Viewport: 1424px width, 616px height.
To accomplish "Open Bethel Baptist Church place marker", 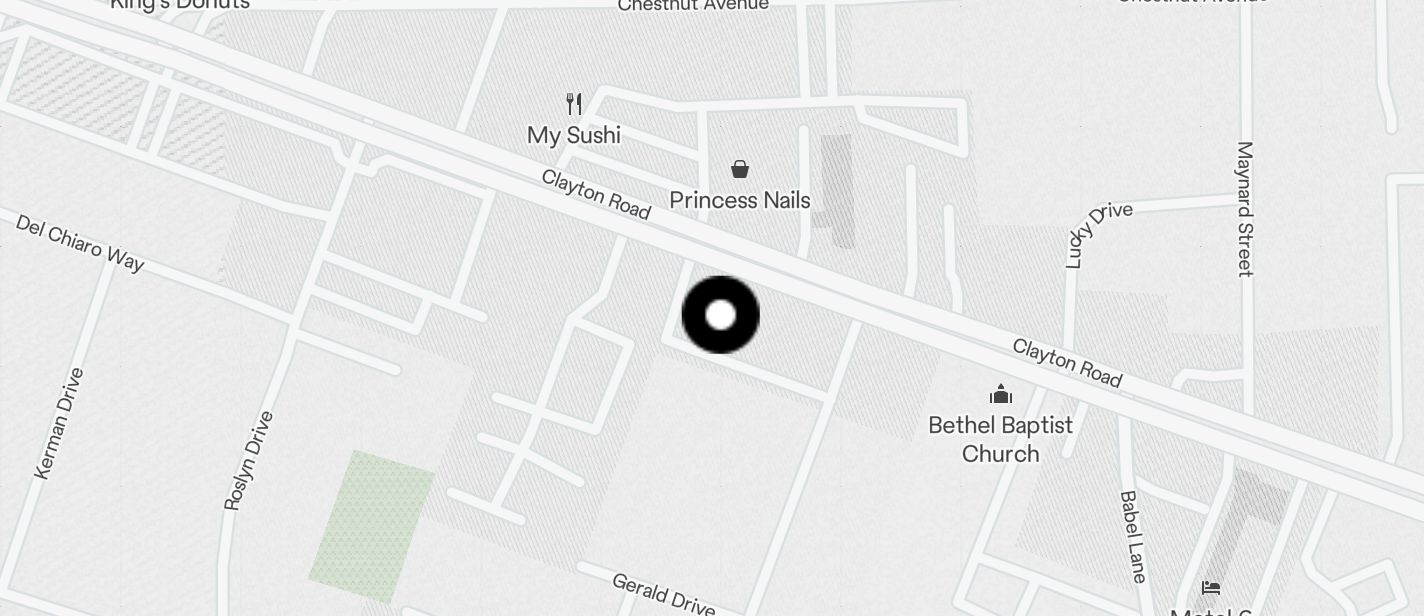I will click(1001, 394).
